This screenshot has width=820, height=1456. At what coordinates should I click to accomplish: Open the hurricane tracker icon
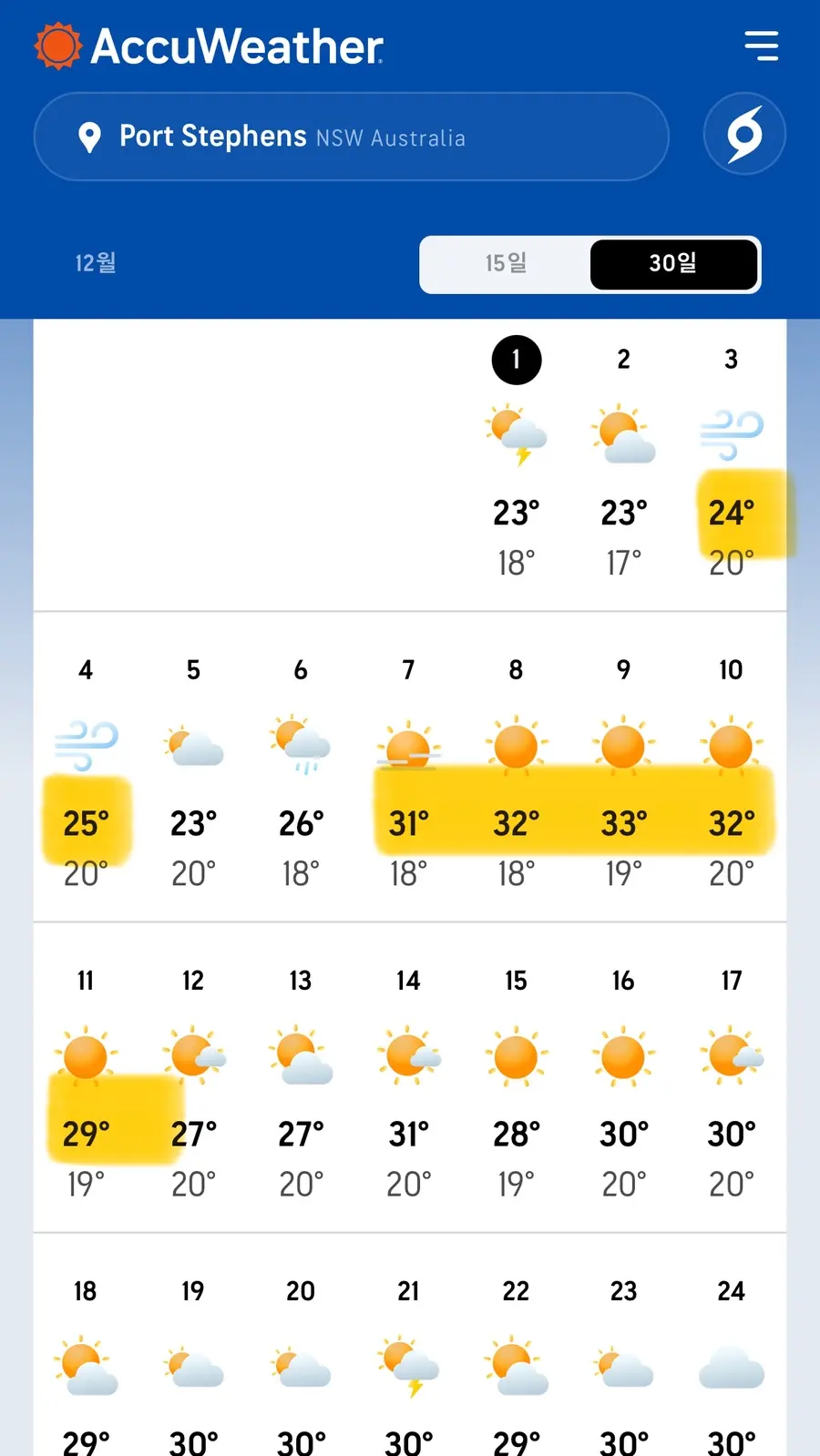(x=744, y=135)
